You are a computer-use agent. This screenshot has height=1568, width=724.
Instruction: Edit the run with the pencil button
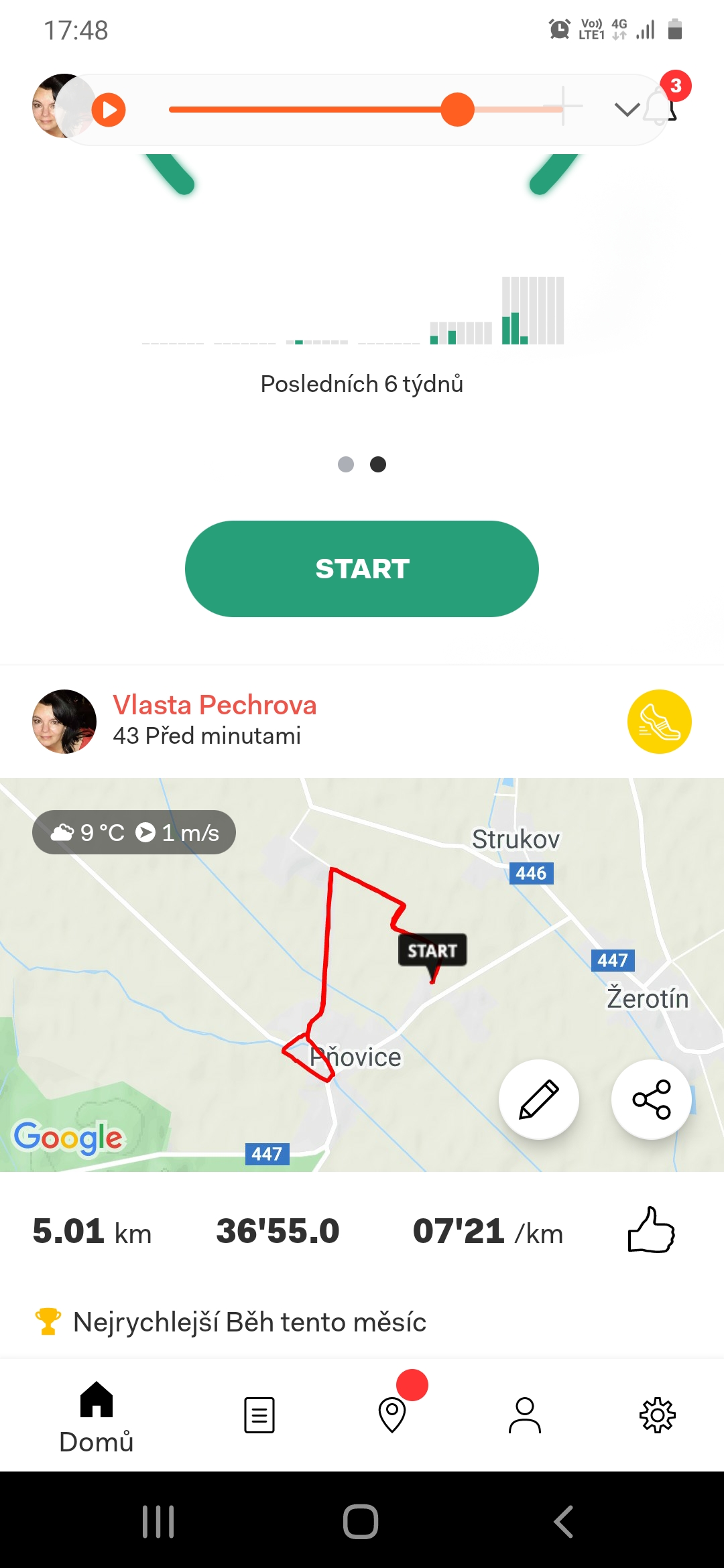[x=539, y=1099]
